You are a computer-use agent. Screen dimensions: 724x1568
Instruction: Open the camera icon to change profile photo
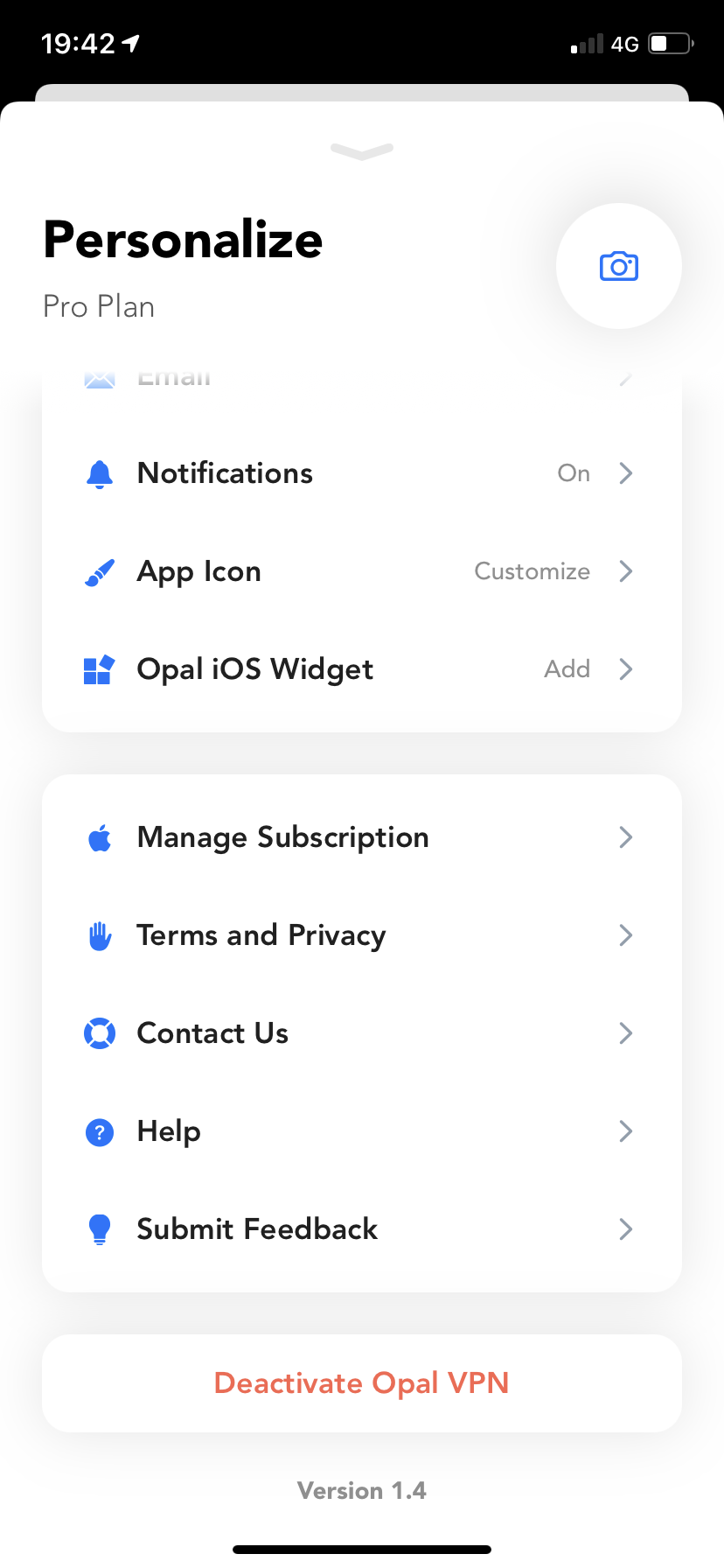click(618, 266)
